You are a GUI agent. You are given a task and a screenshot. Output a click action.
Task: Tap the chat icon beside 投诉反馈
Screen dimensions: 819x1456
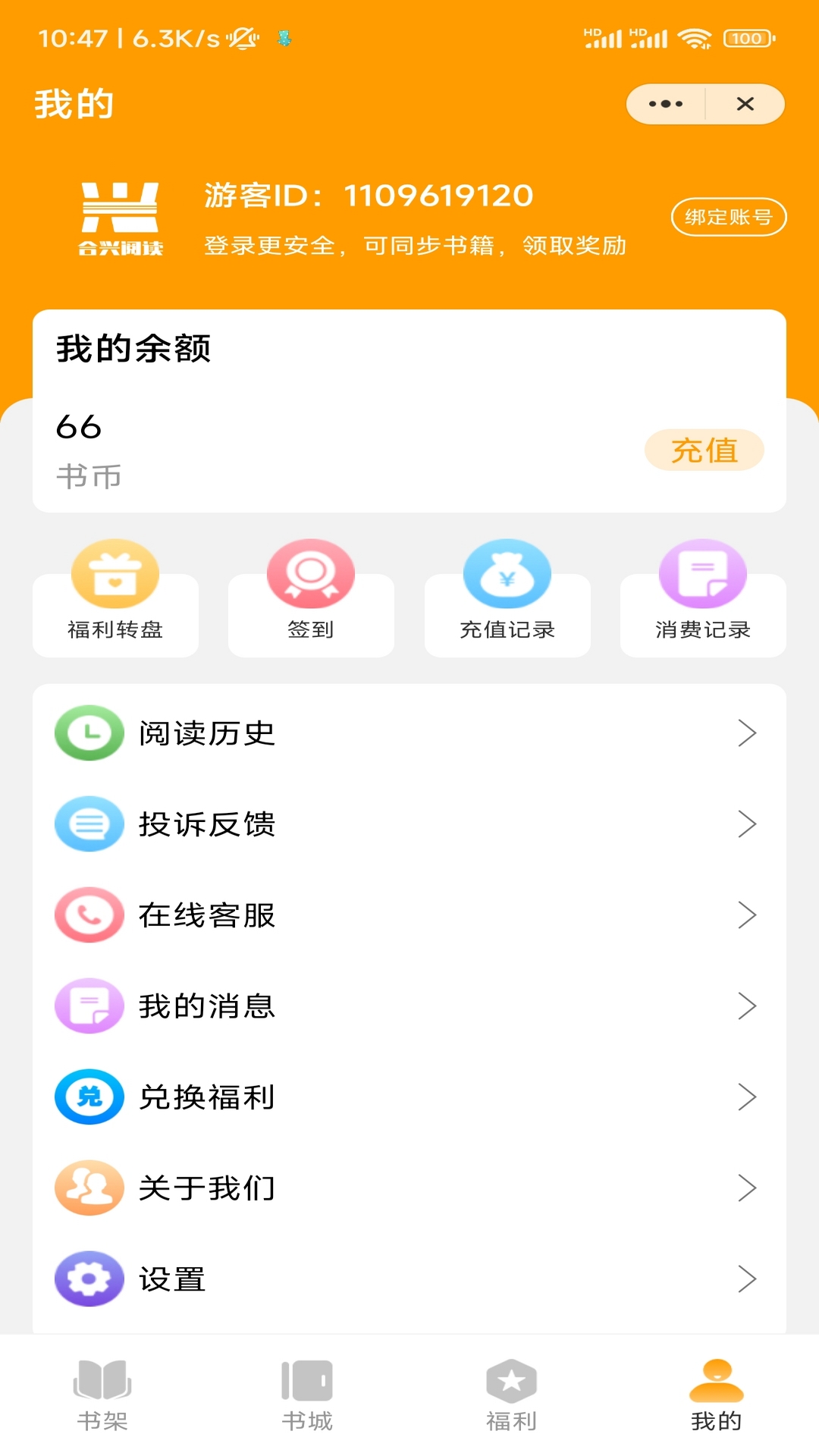click(88, 824)
